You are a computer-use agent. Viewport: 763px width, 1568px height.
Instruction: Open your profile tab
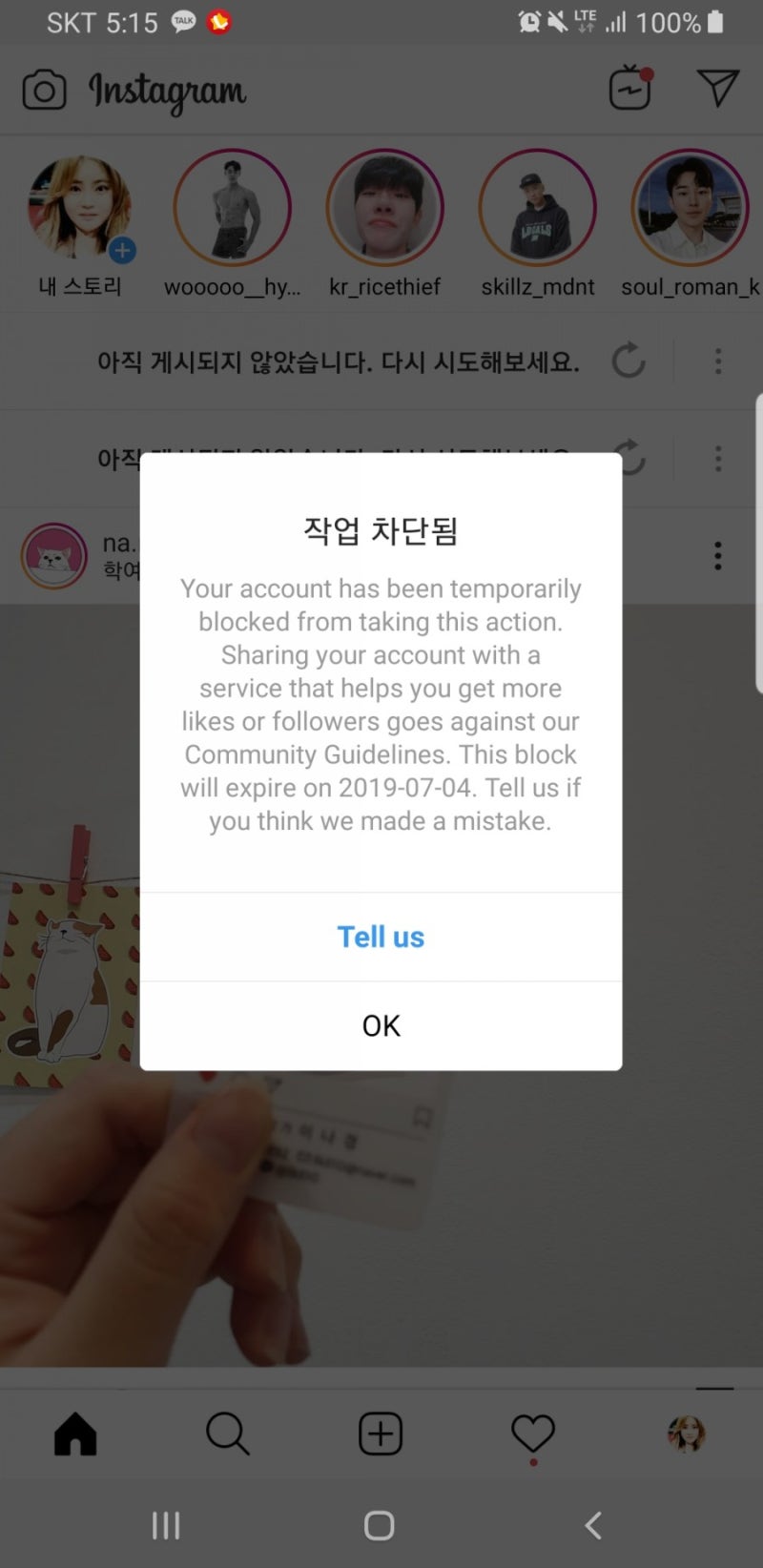point(686,1434)
